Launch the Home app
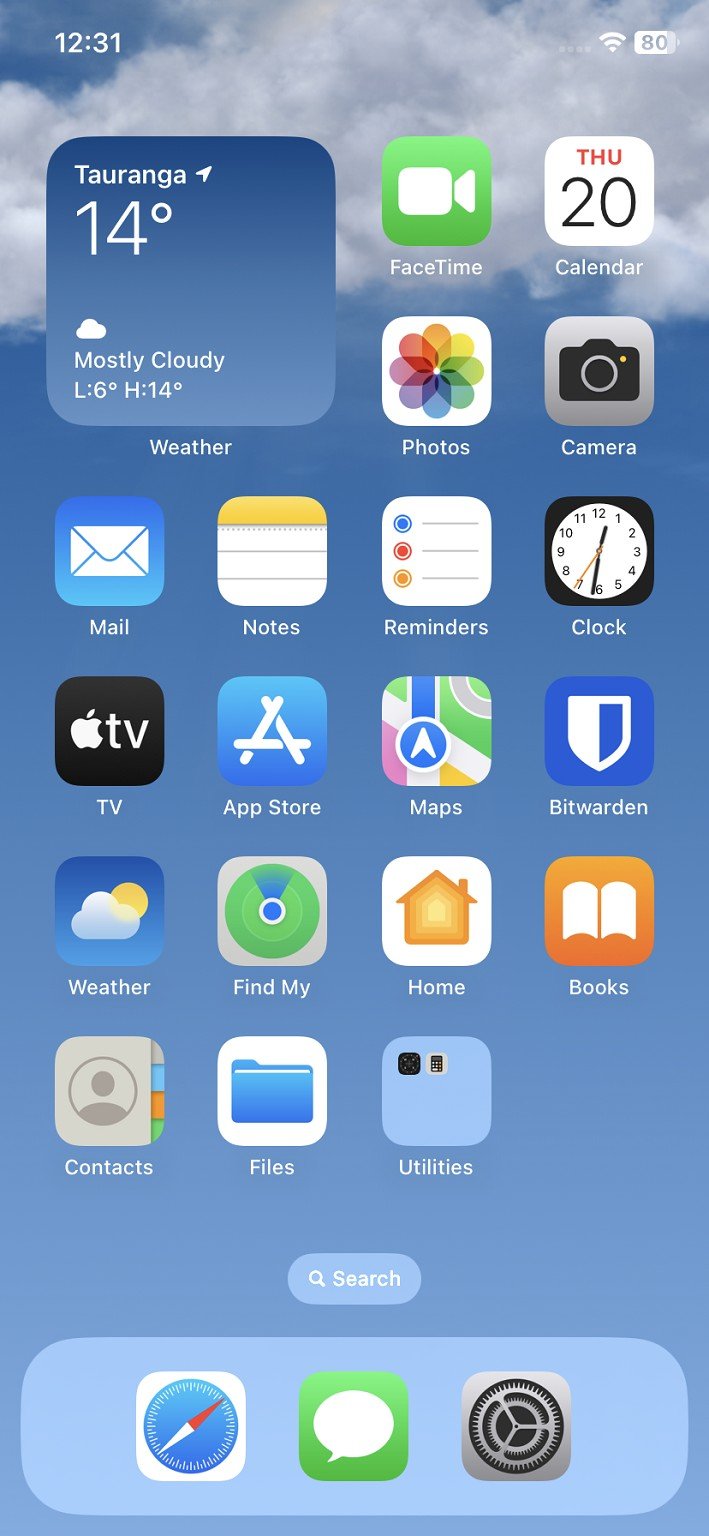Image resolution: width=709 pixels, height=1536 pixels. coord(436,911)
